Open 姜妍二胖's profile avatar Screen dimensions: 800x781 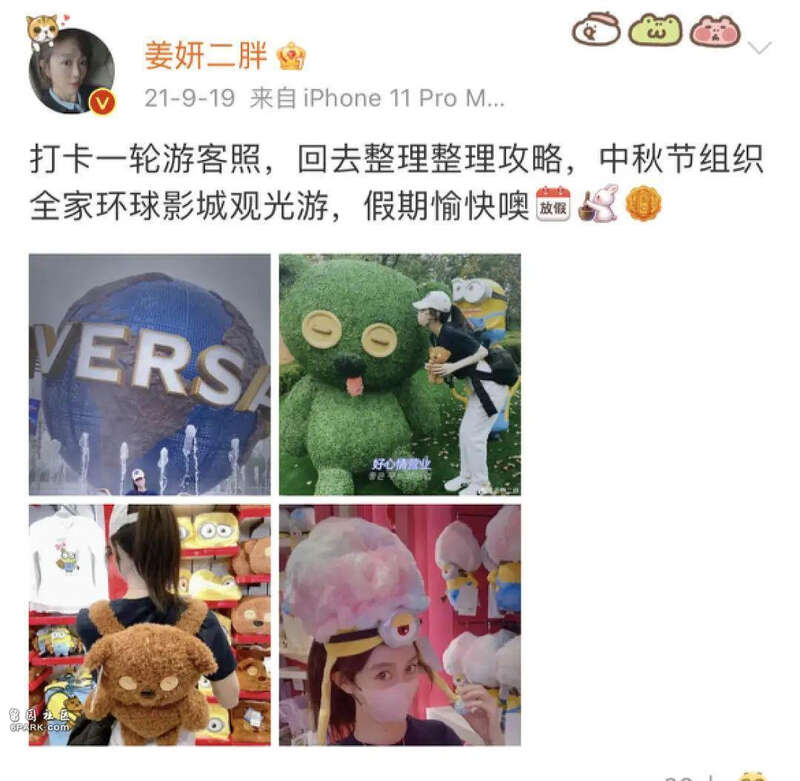(x=71, y=70)
